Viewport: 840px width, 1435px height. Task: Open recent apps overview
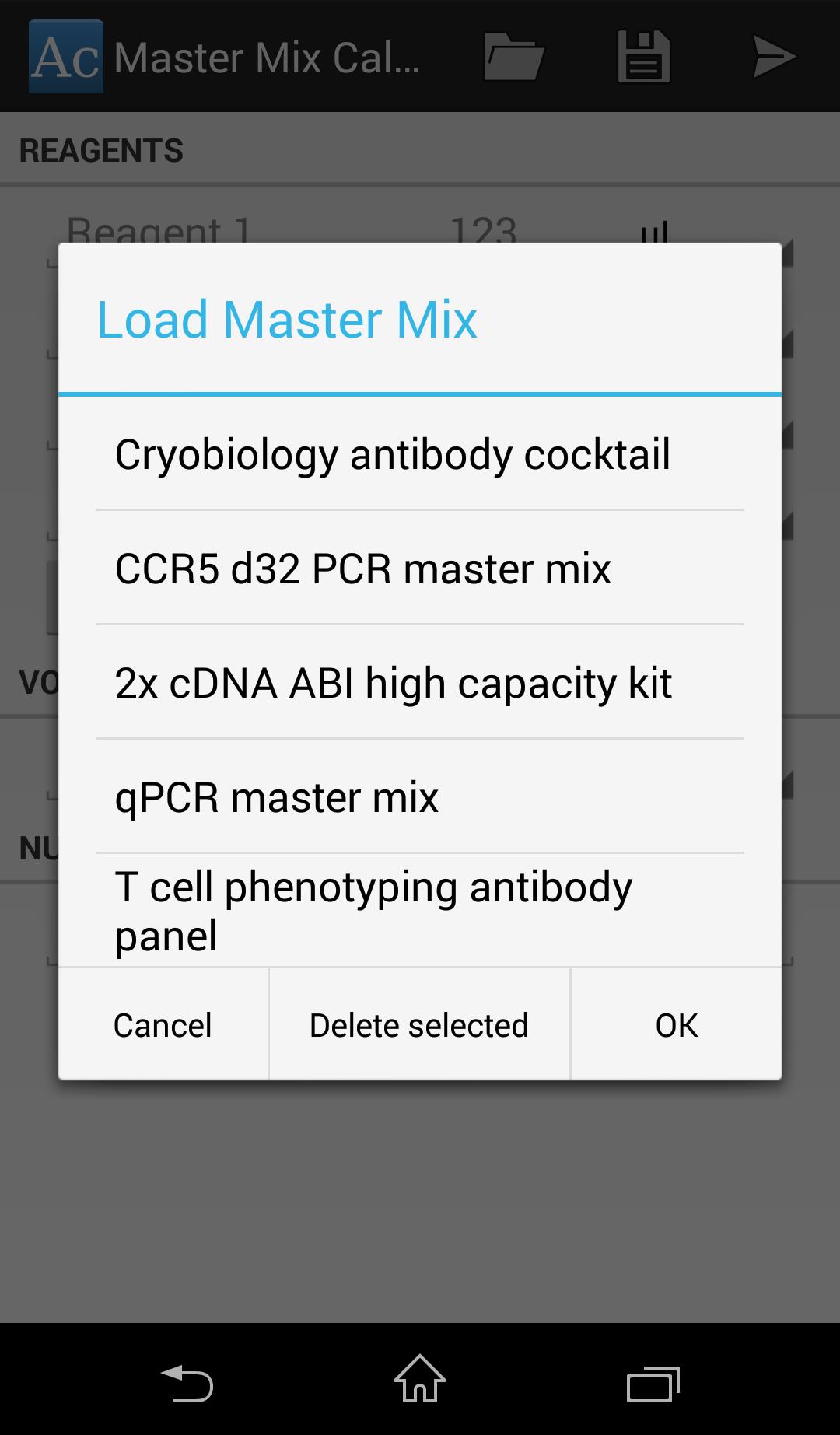point(653,1382)
